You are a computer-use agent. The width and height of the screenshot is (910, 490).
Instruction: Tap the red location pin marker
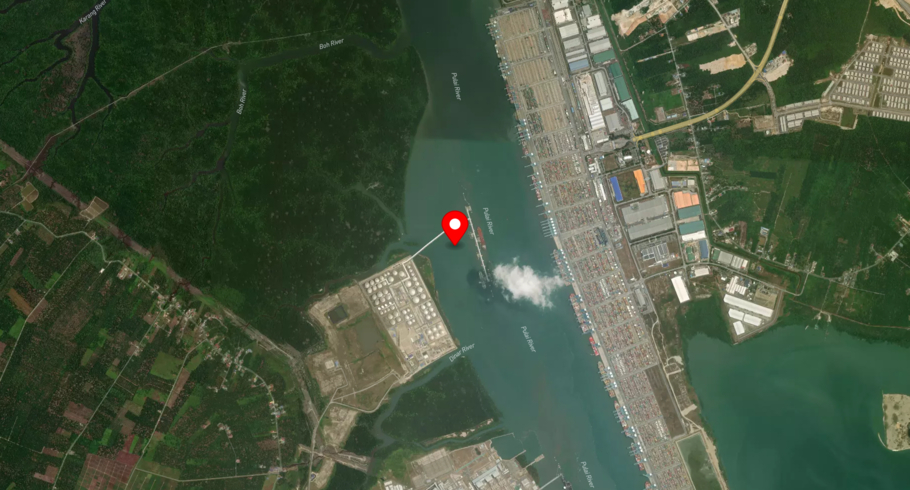[455, 225]
